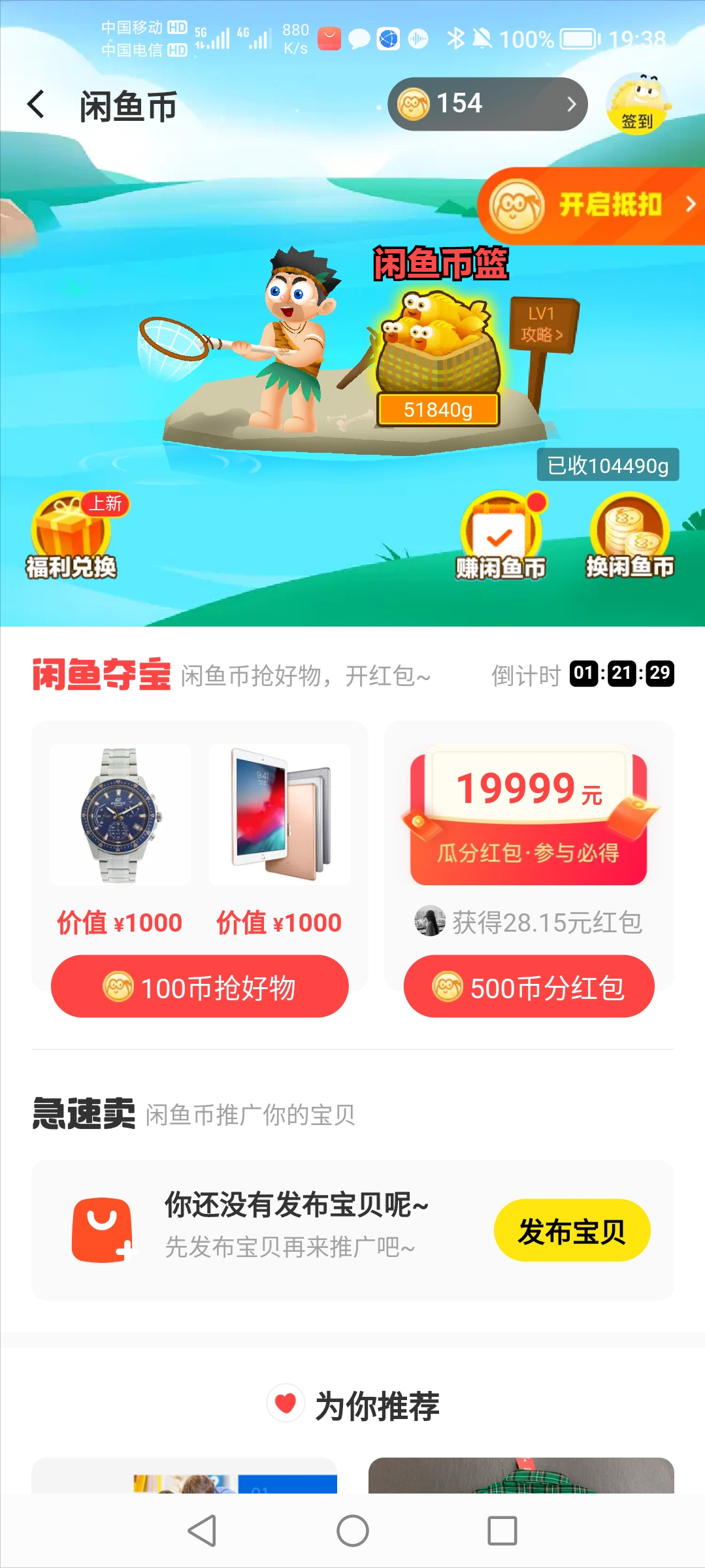Open 福利兑换 rewards exchange
This screenshot has width=705, height=1568.
tap(72, 537)
